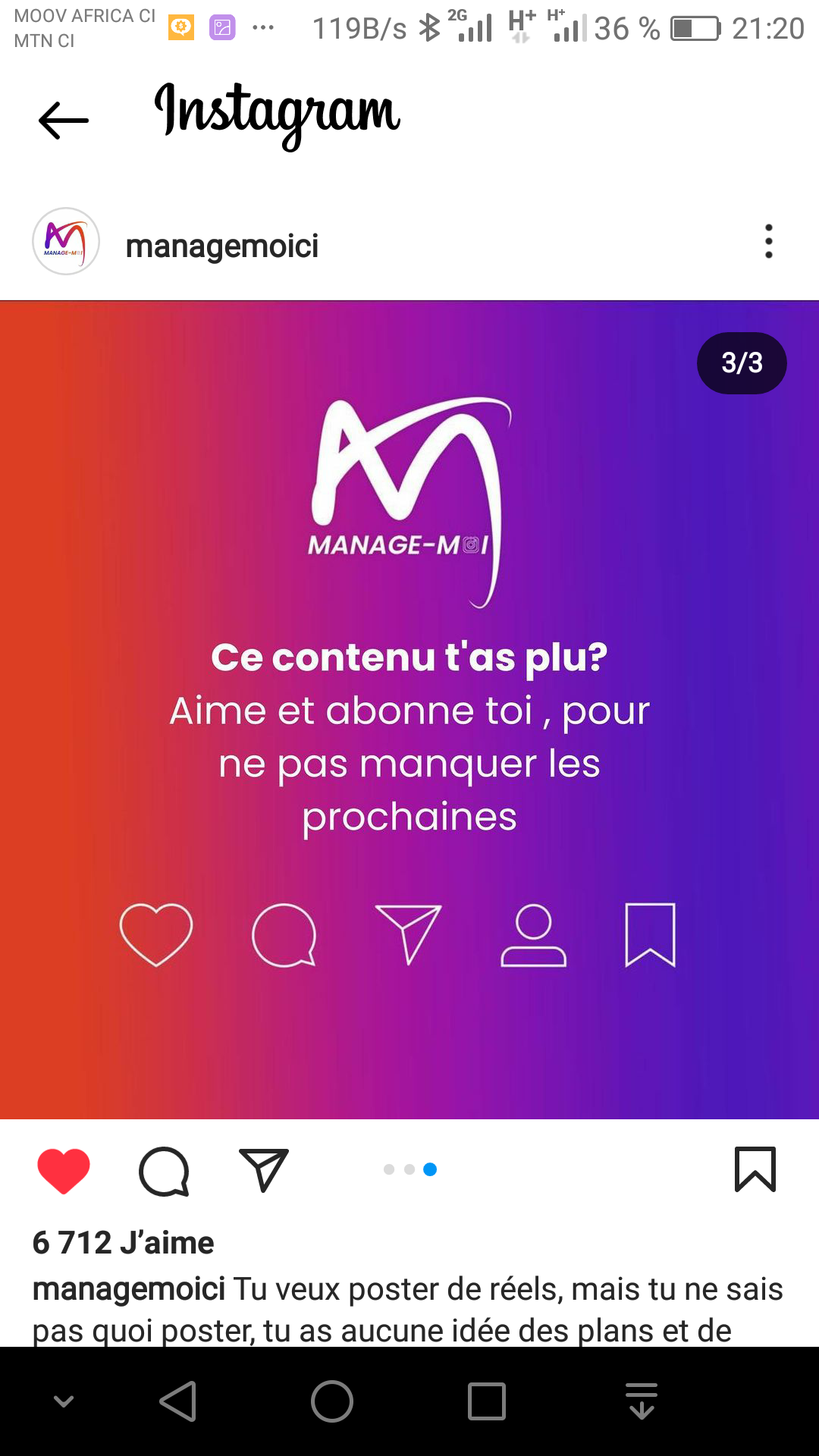Open the managemoici username in the post header
The width and height of the screenshot is (819, 1456).
click(221, 246)
